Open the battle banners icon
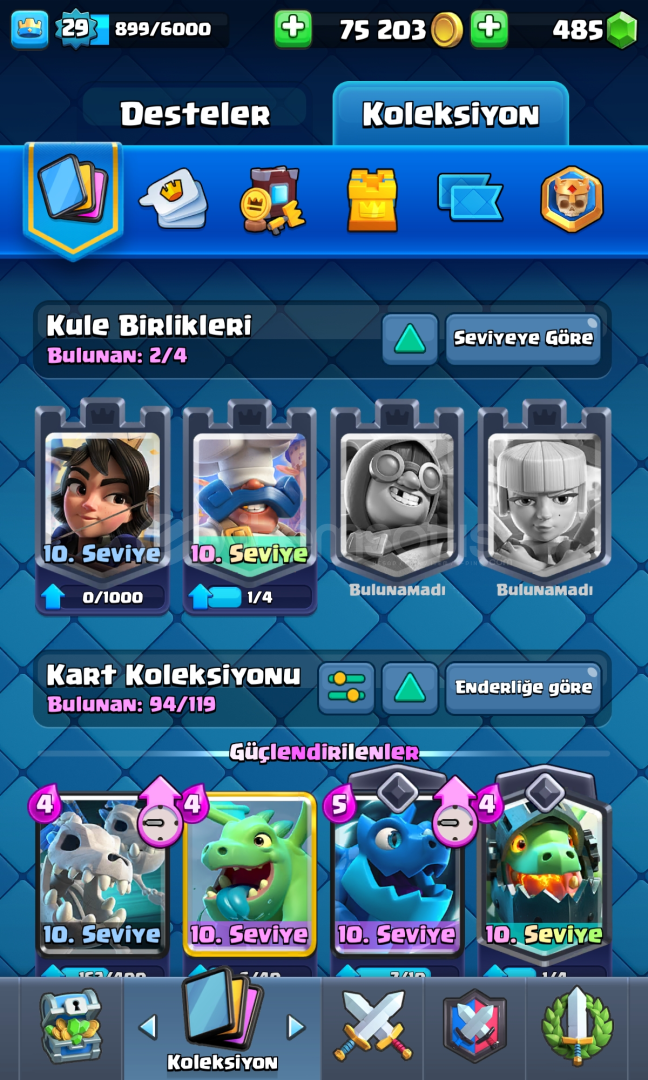This screenshot has width=648, height=1080. 470,197
